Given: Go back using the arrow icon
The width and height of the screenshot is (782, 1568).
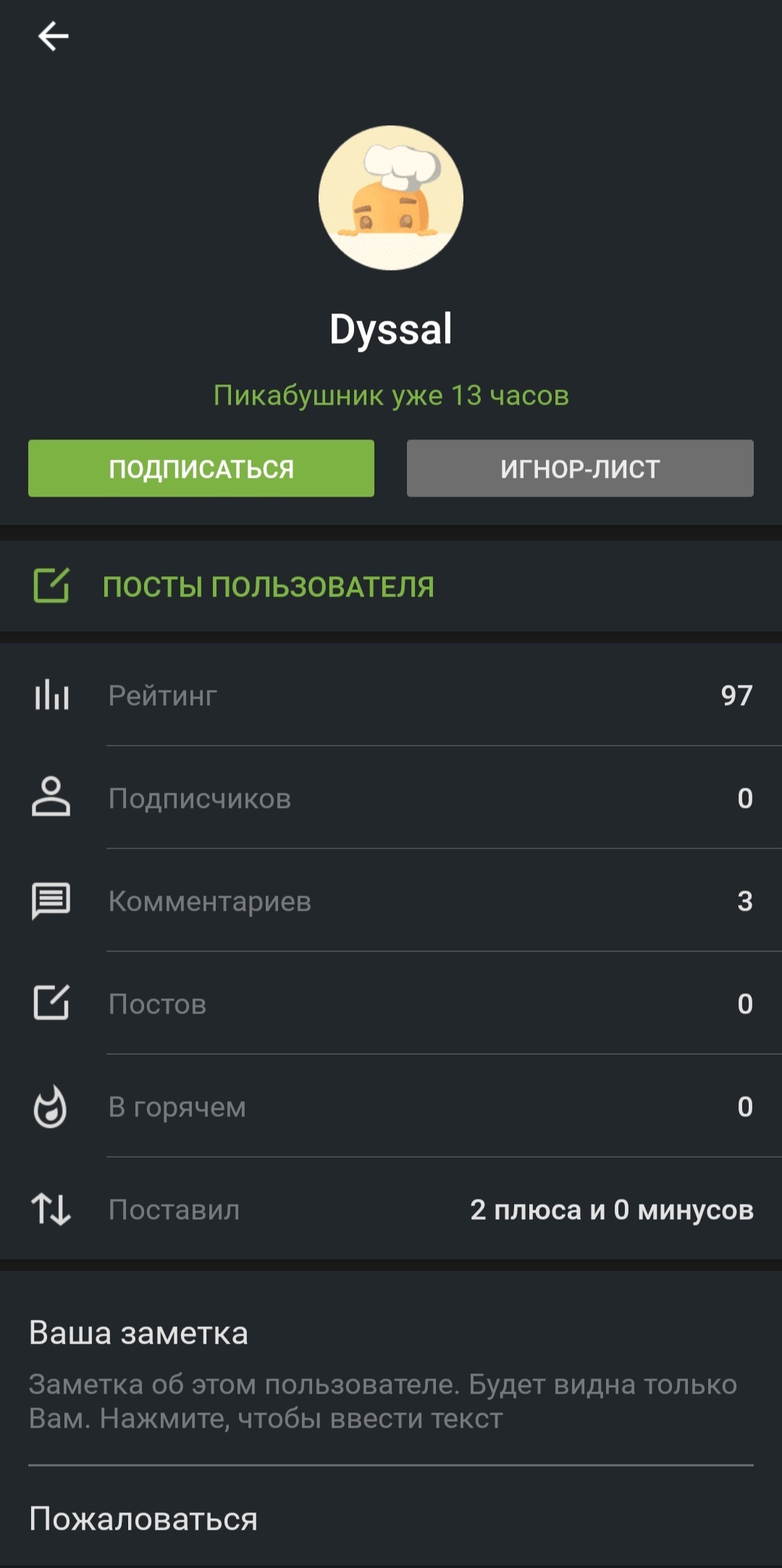Looking at the screenshot, I should point(53,36).
